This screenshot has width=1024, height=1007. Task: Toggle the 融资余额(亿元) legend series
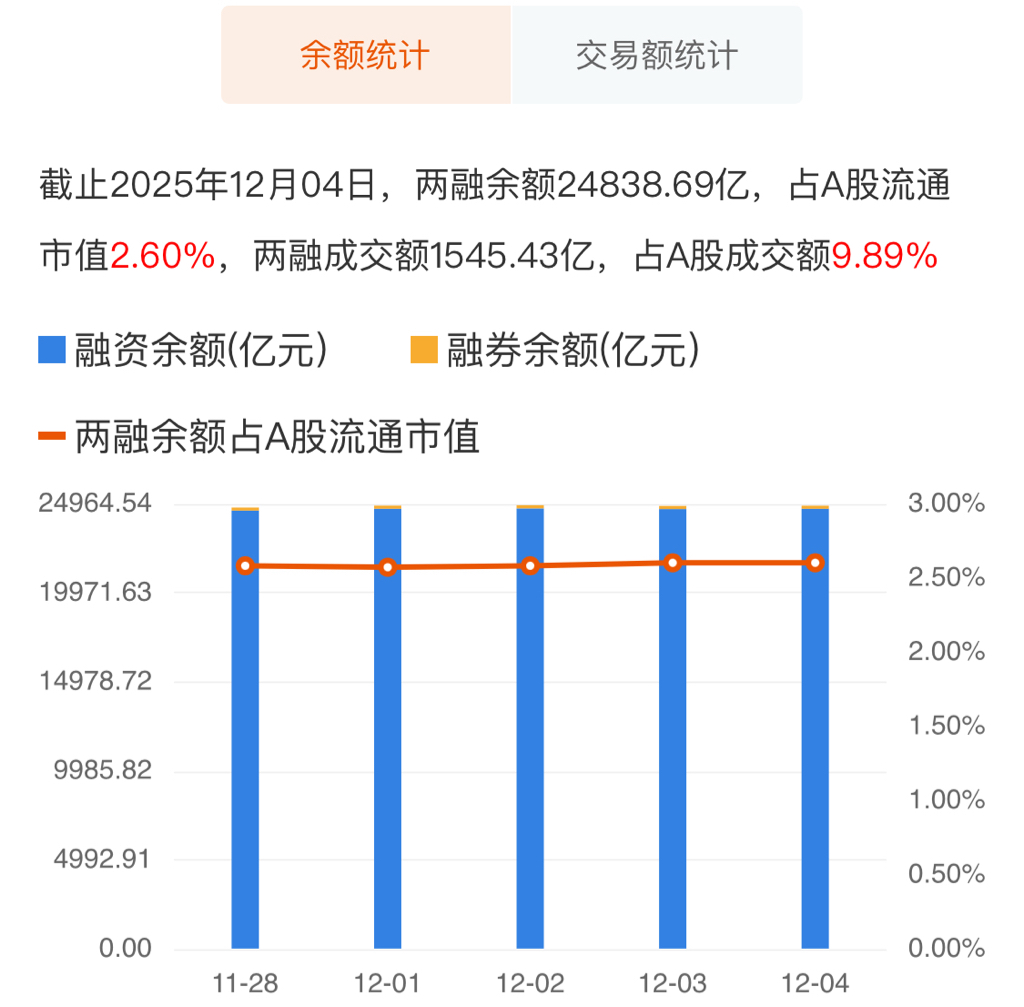[183, 349]
